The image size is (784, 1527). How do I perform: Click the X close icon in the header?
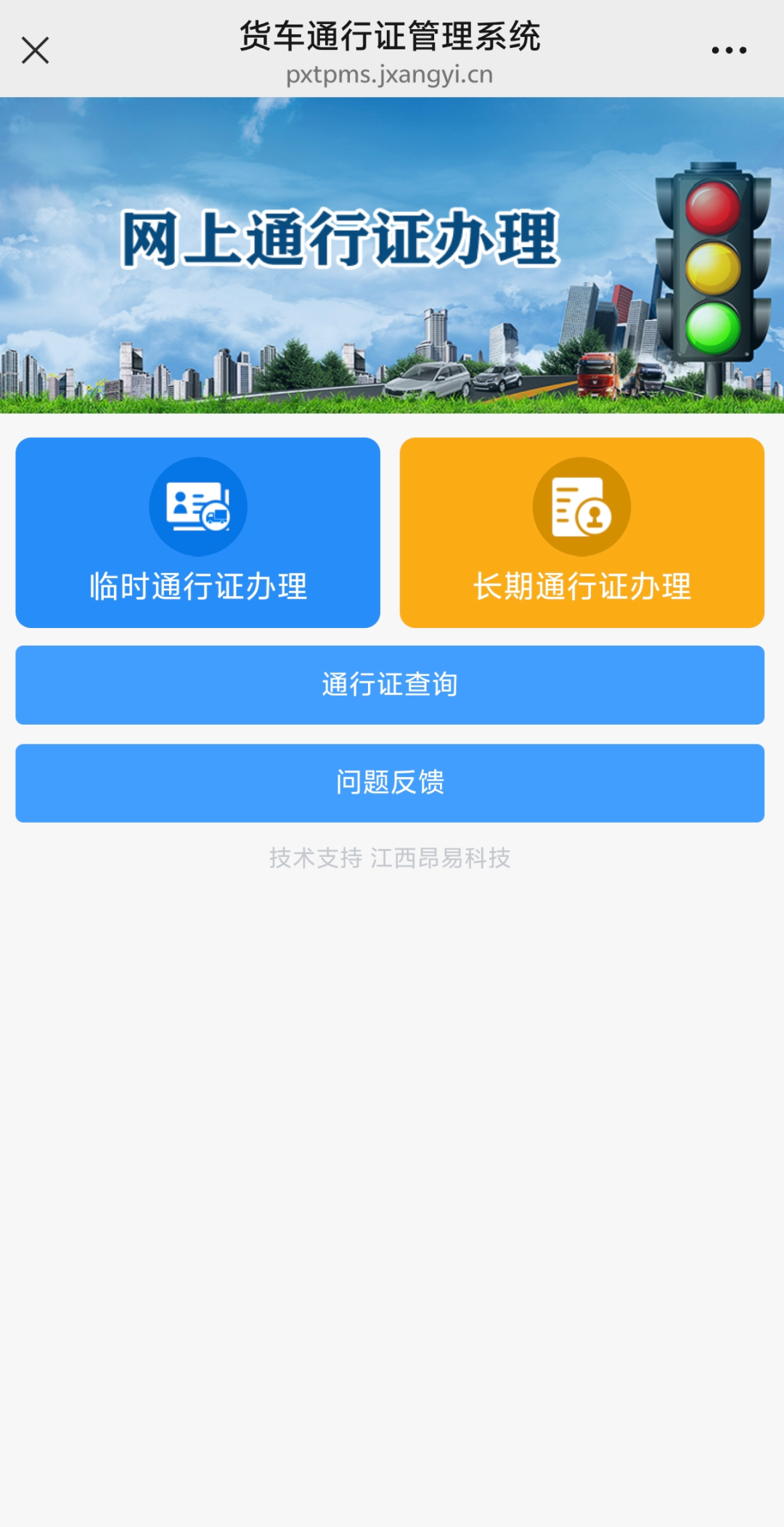pos(35,49)
